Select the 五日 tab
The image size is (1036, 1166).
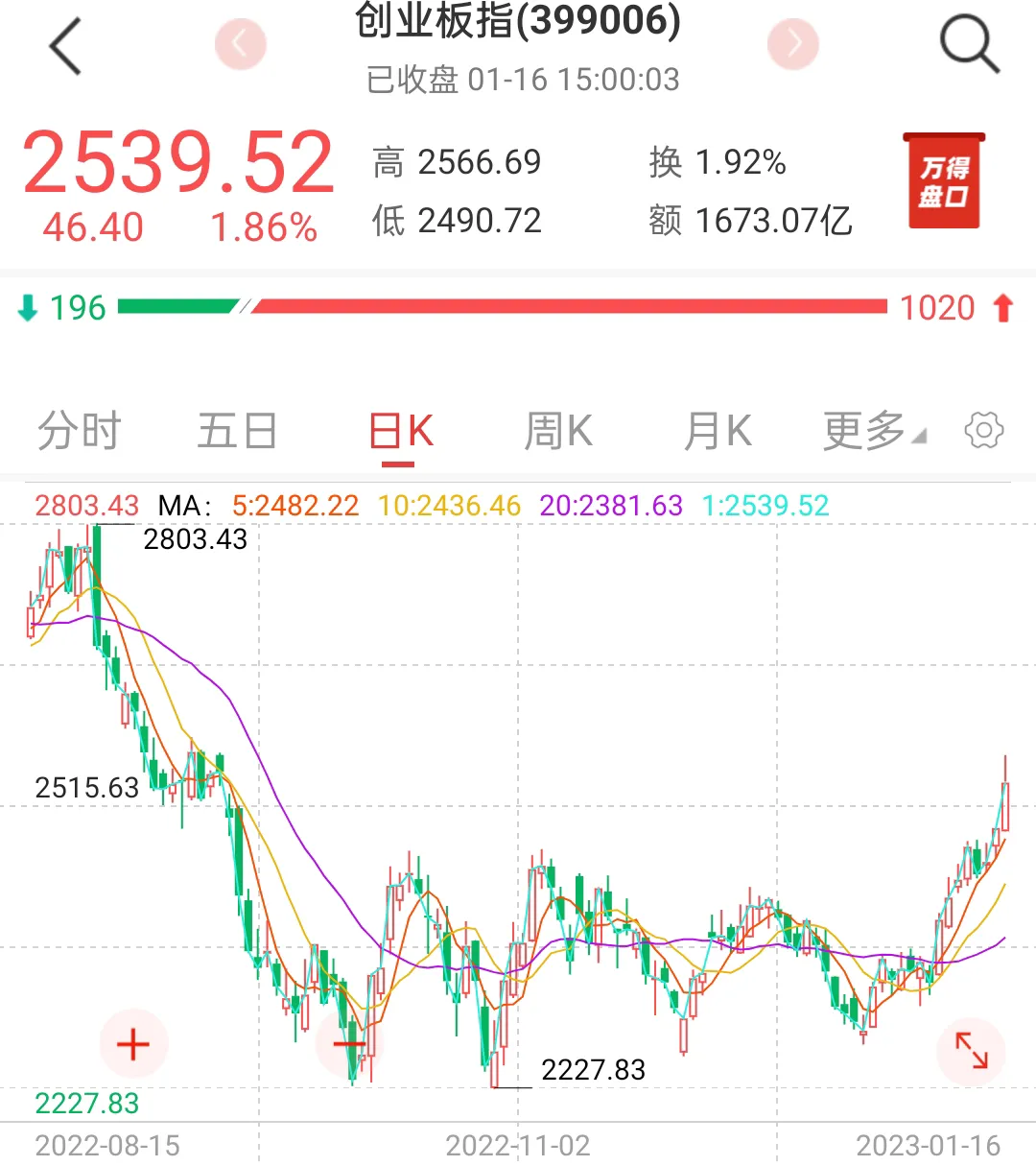[x=237, y=431]
